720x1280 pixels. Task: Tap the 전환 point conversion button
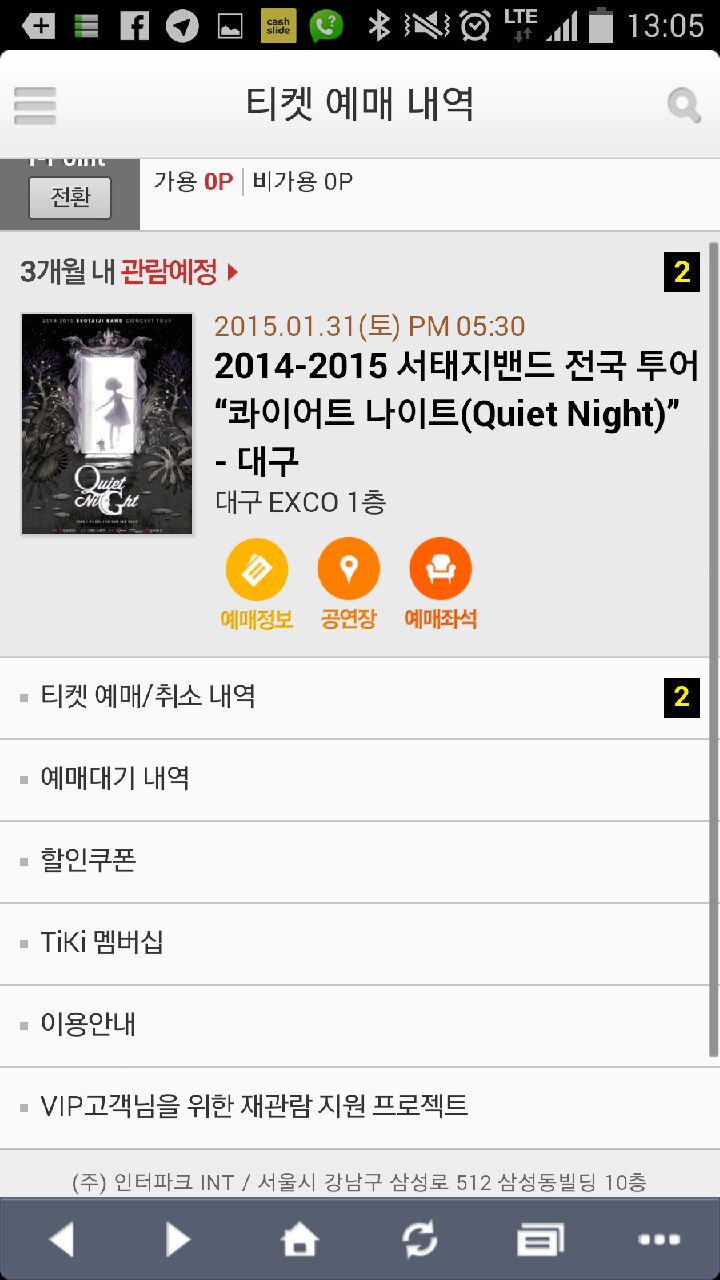69,197
